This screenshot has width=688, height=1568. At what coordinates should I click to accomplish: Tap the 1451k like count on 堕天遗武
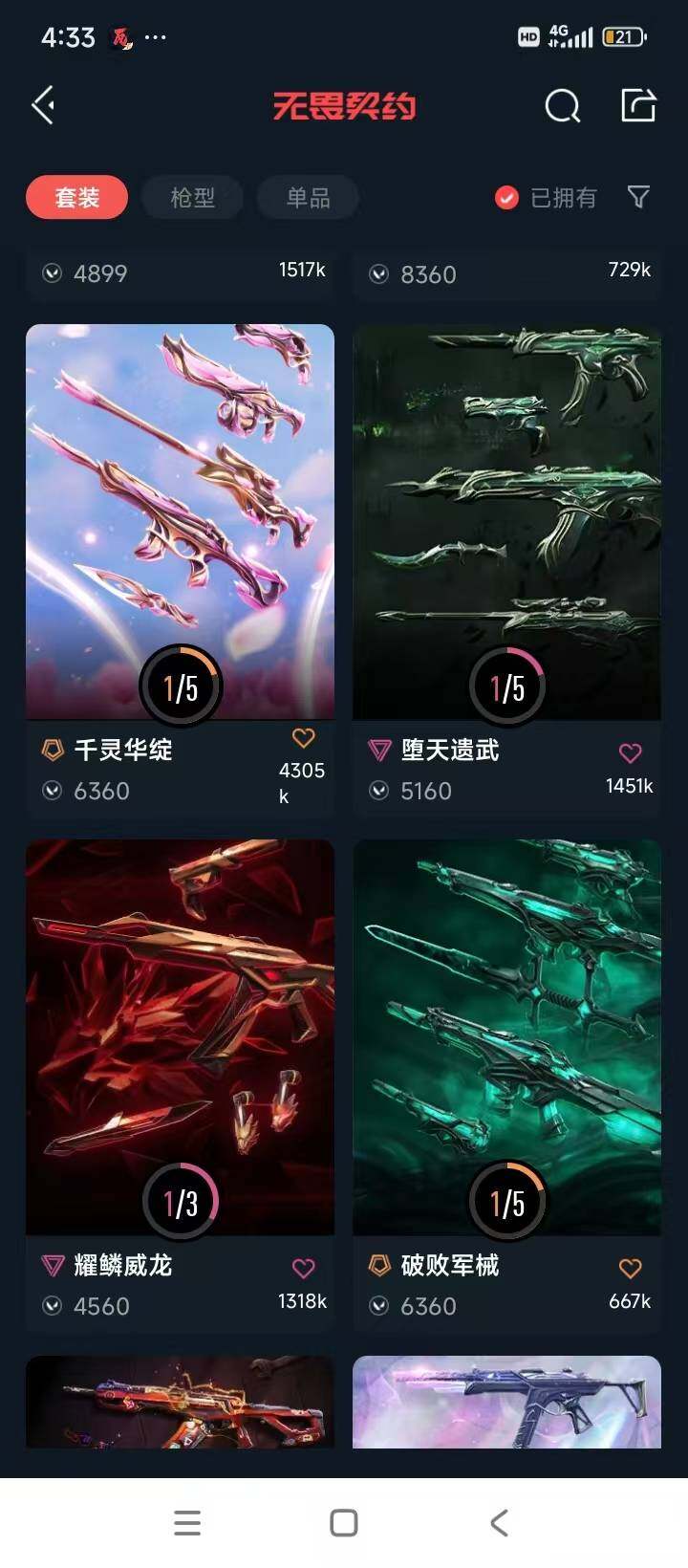[629, 787]
